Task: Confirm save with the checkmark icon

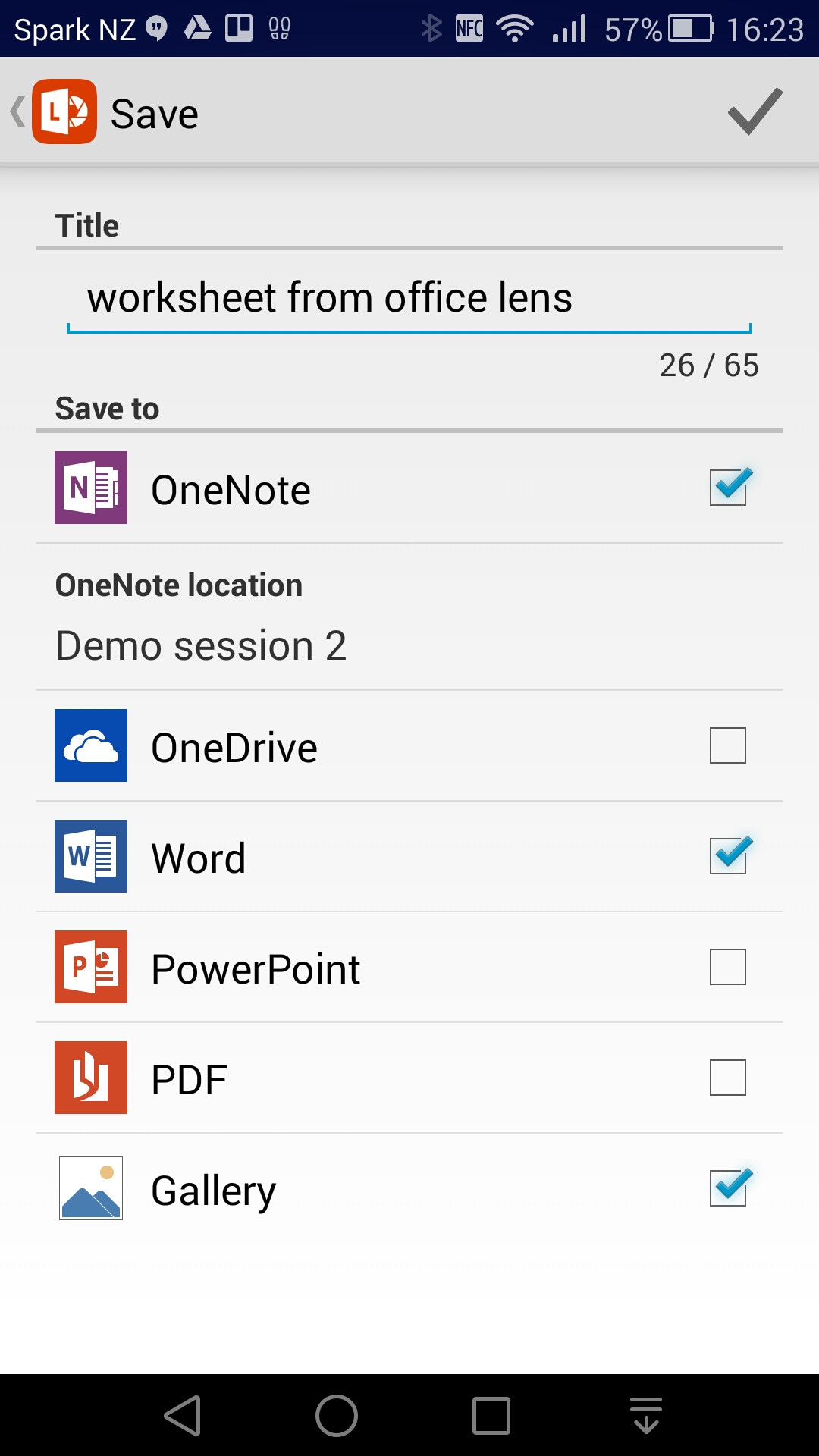Action: [755, 112]
